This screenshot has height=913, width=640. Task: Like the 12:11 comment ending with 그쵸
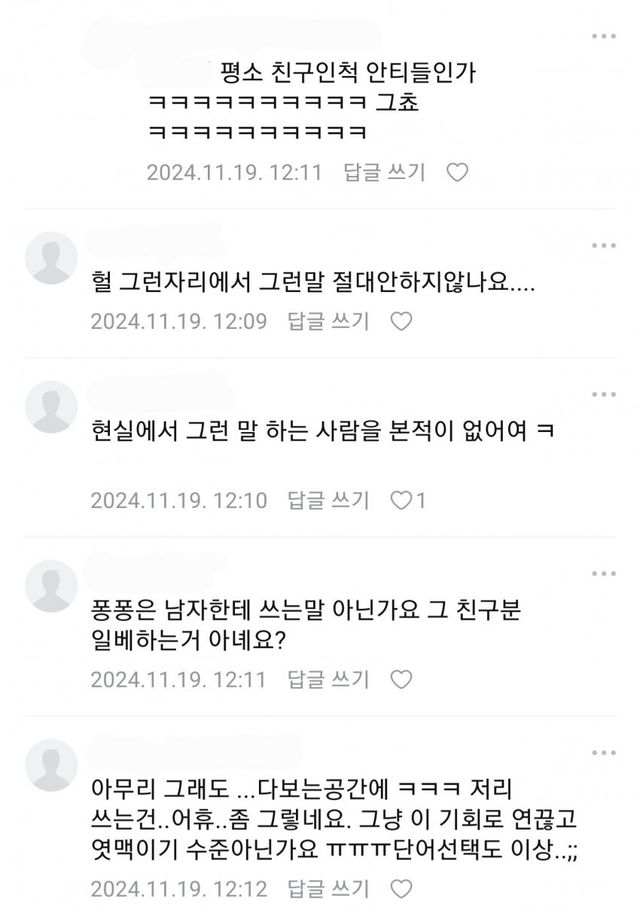(457, 172)
